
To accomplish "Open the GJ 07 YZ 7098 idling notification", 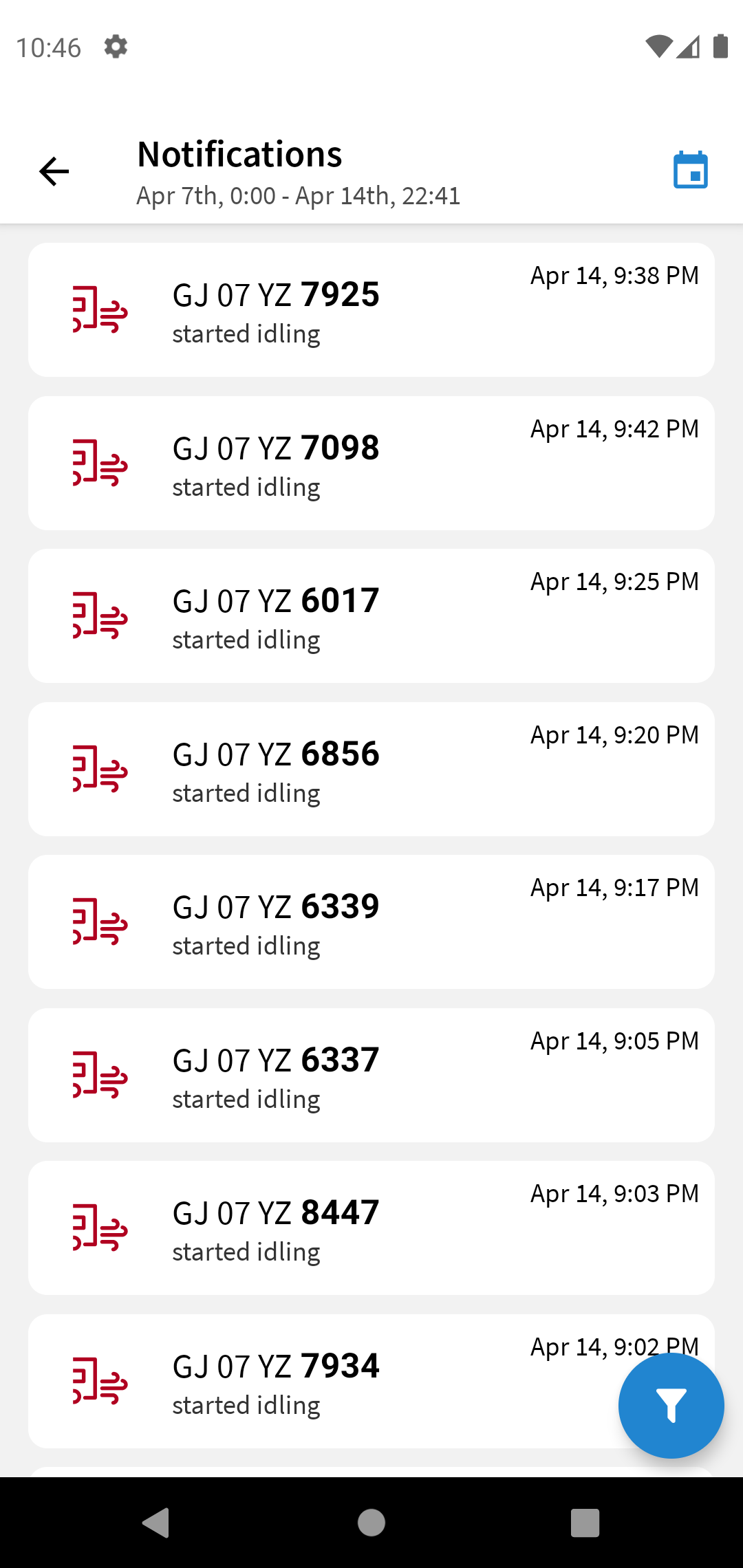I will [371, 463].
